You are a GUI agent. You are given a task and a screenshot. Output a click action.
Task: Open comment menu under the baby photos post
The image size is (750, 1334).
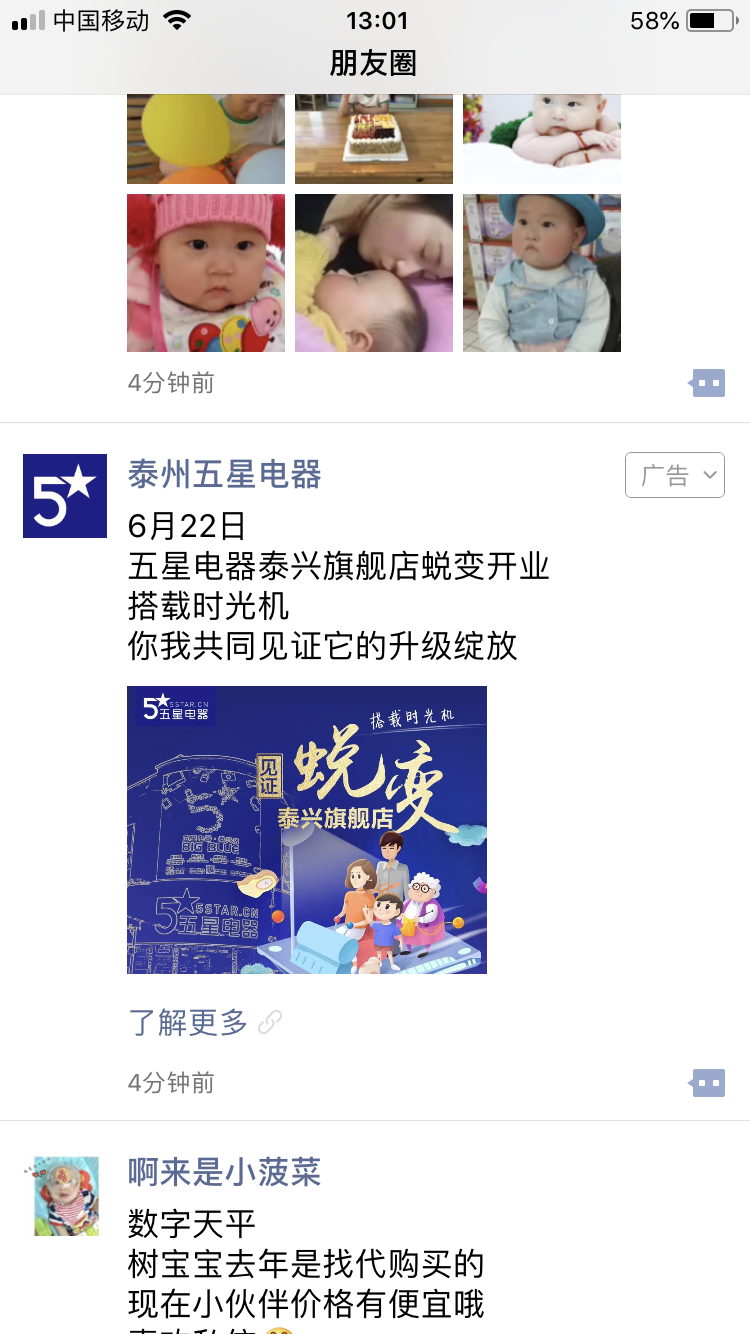click(x=708, y=382)
